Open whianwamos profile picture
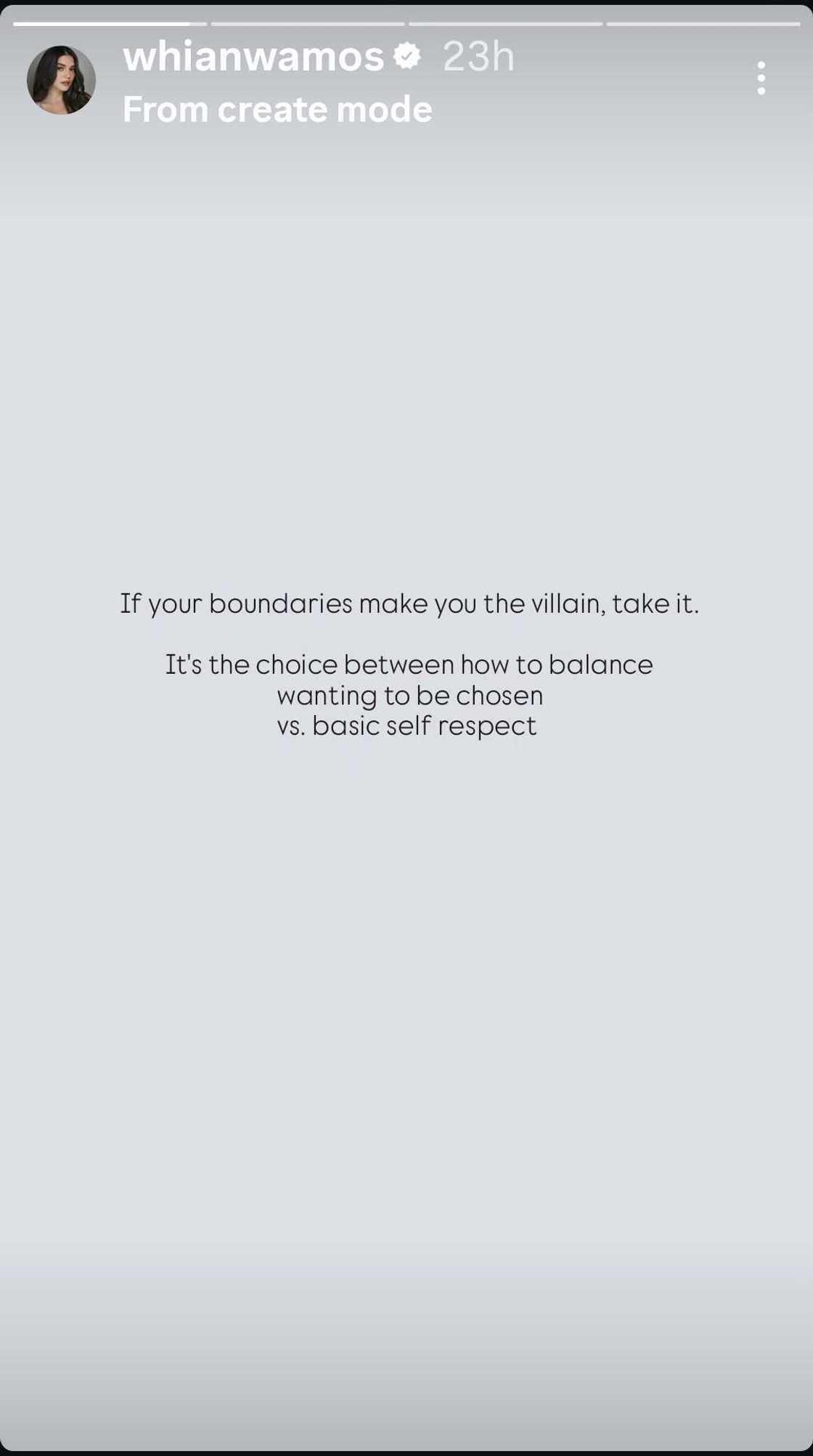Viewport: 813px width, 1456px height. pyautogui.click(x=61, y=80)
